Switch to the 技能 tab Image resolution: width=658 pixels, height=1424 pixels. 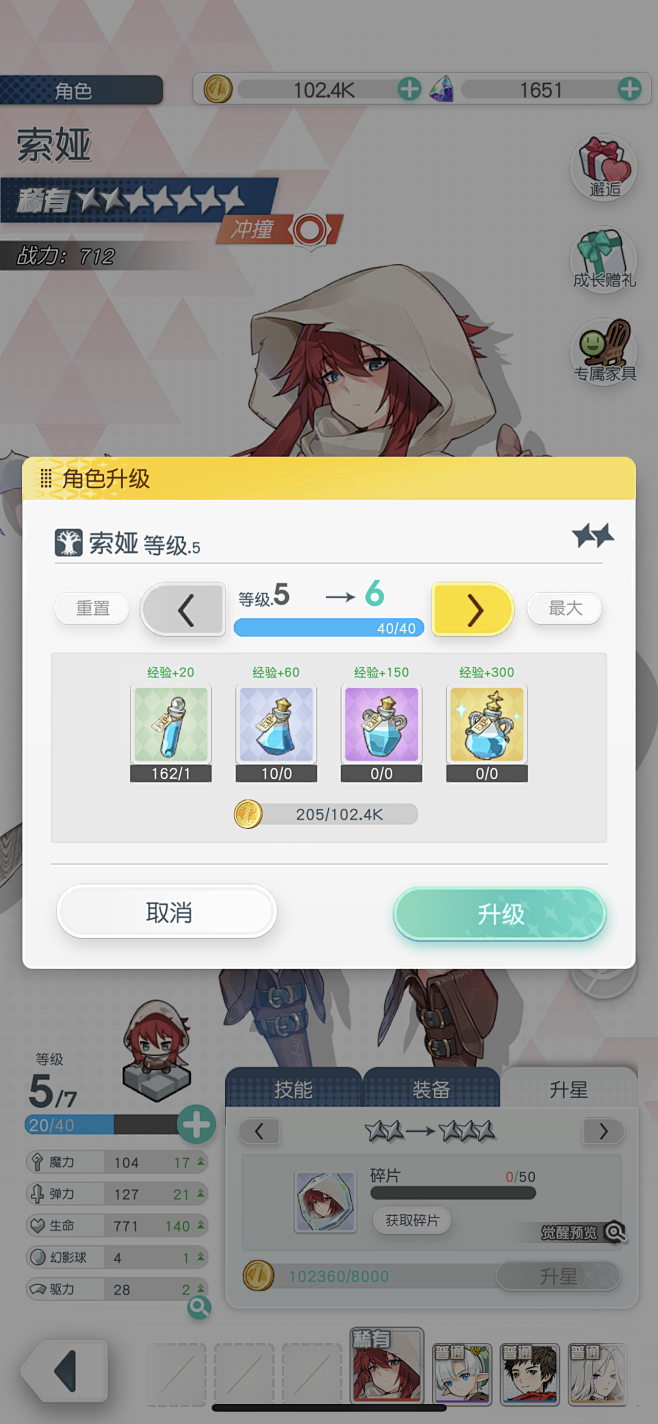[x=293, y=1090]
